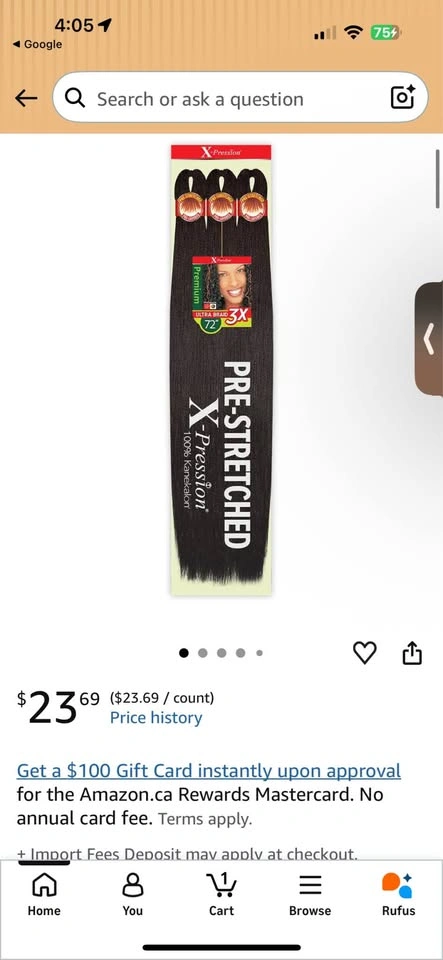View Price history
The image size is (443, 960).
tap(156, 718)
